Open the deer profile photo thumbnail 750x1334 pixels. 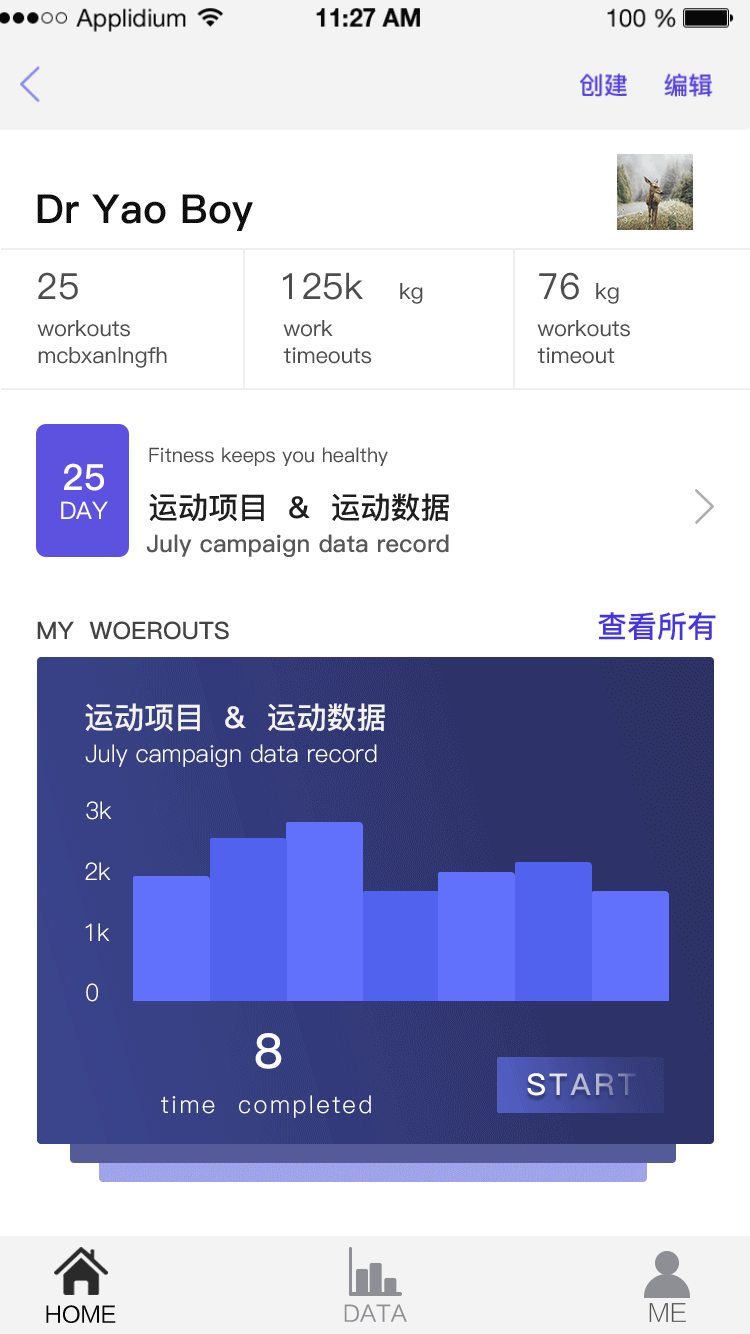[655, 191]
